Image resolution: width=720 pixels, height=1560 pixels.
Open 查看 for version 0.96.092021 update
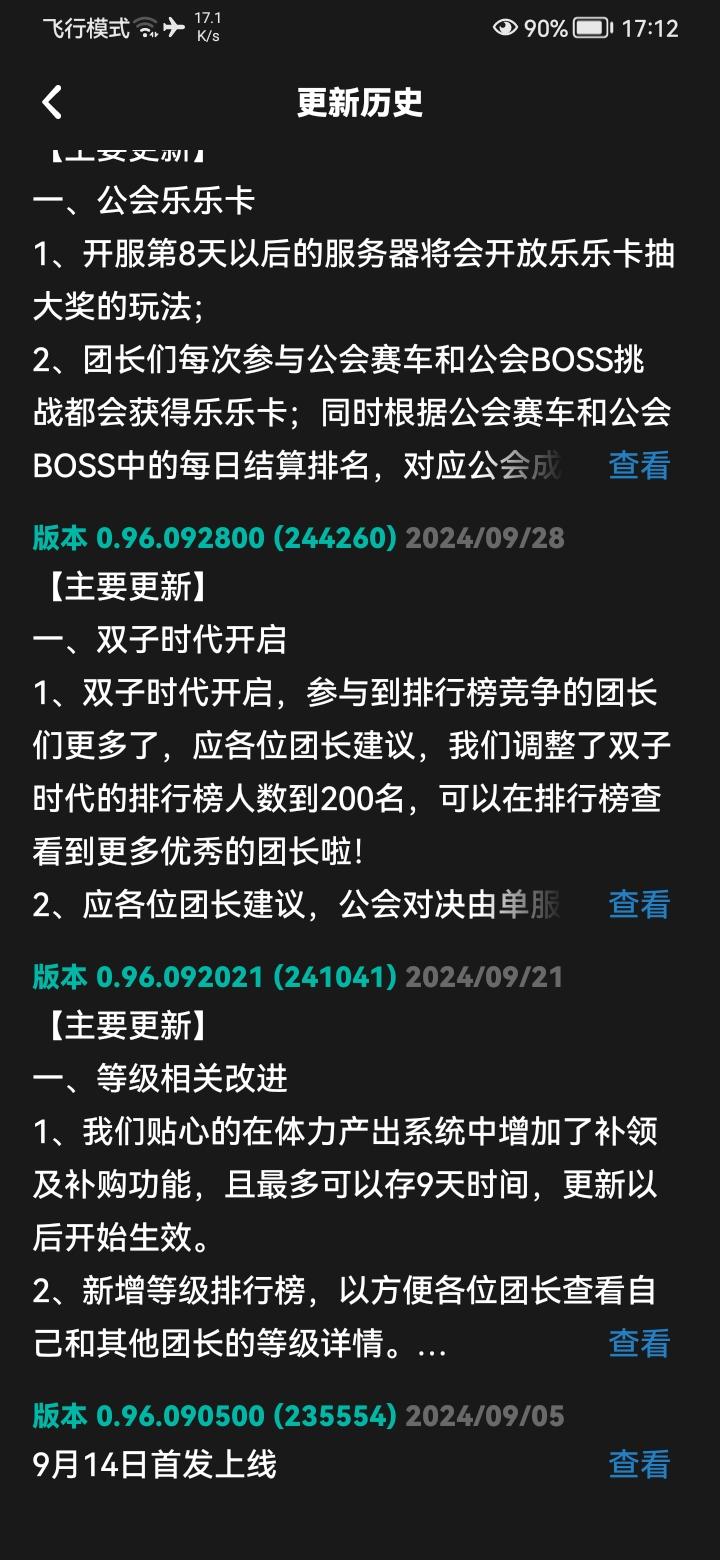coord(638,1343)
